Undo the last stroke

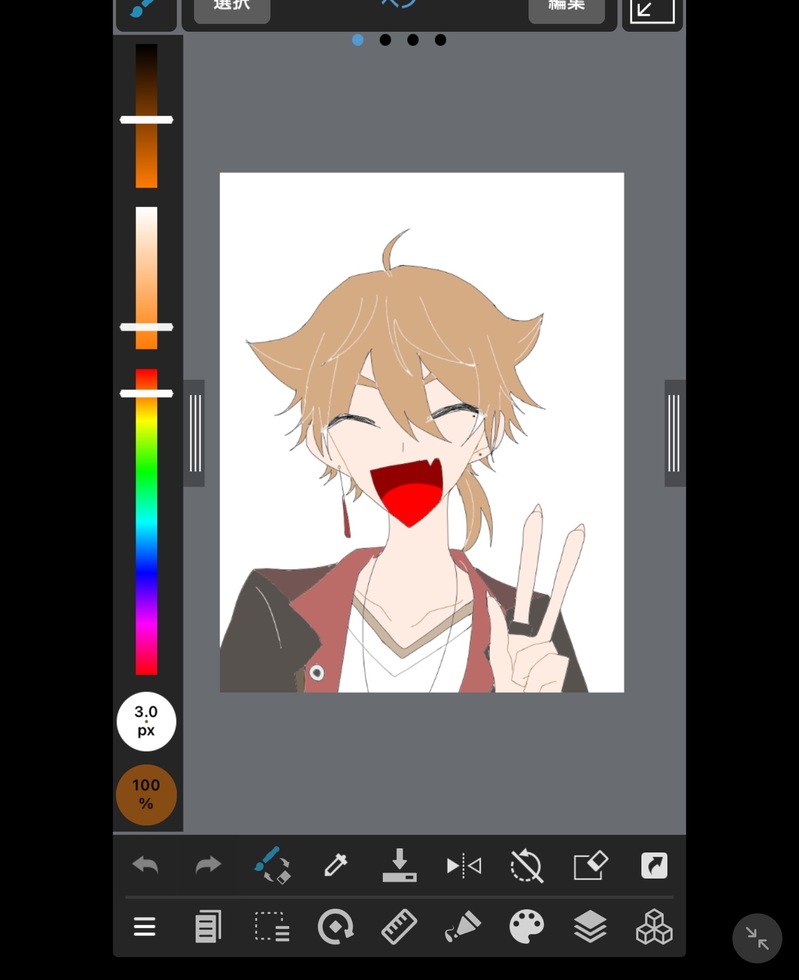[x=146, y=865]
